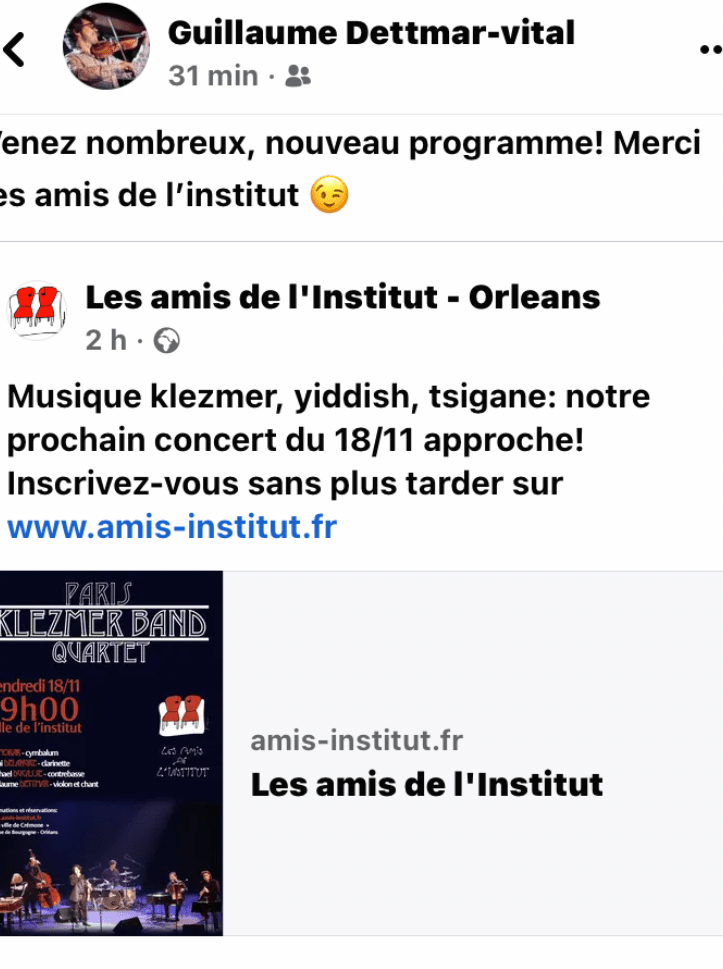Visit Les amis de l'Institut - Orleans page

(343, 297)
